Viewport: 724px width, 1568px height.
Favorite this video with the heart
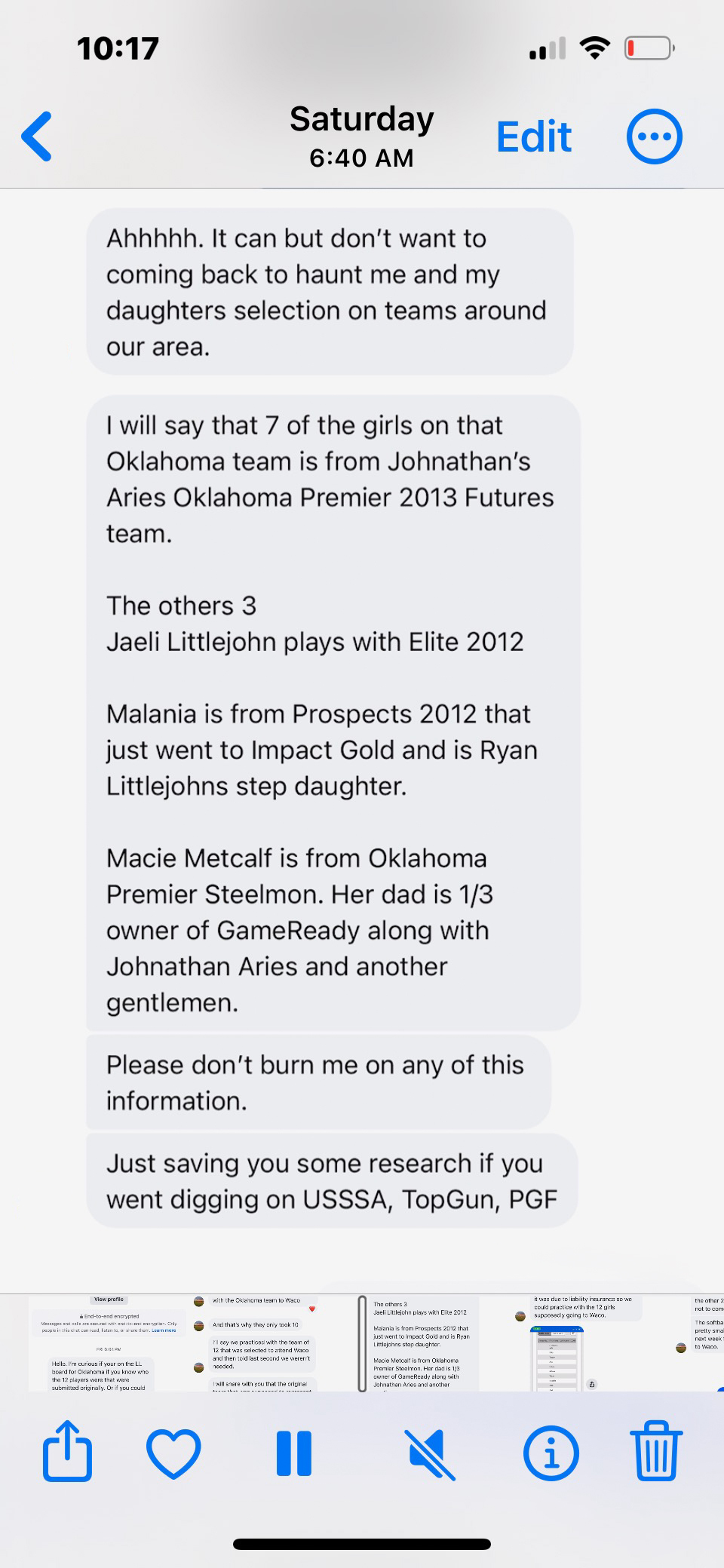pyautogui.click(x=173, y=1453)
